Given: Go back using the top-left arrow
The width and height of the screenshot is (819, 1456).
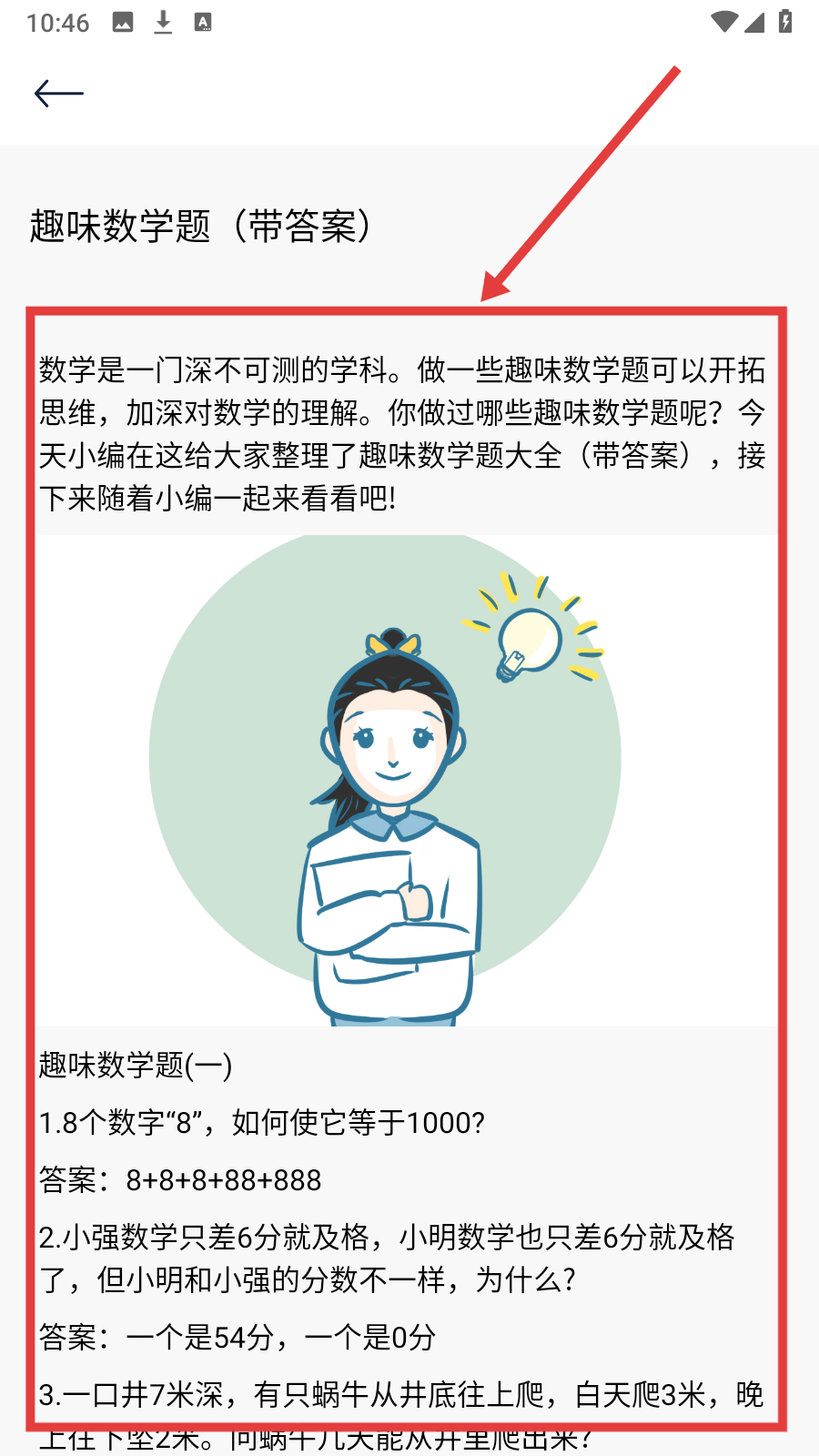Looking at the screenshot, I should tap(58, 93).
